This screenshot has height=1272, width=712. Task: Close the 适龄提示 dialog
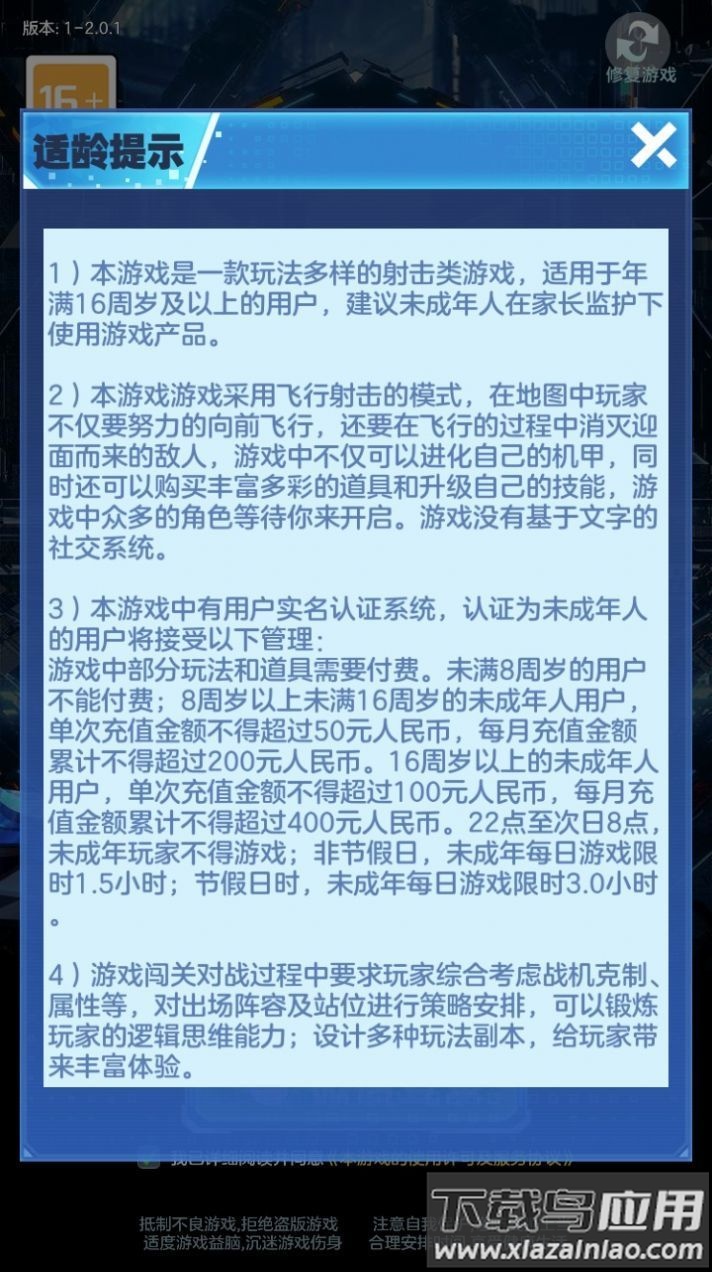[653, 149]
